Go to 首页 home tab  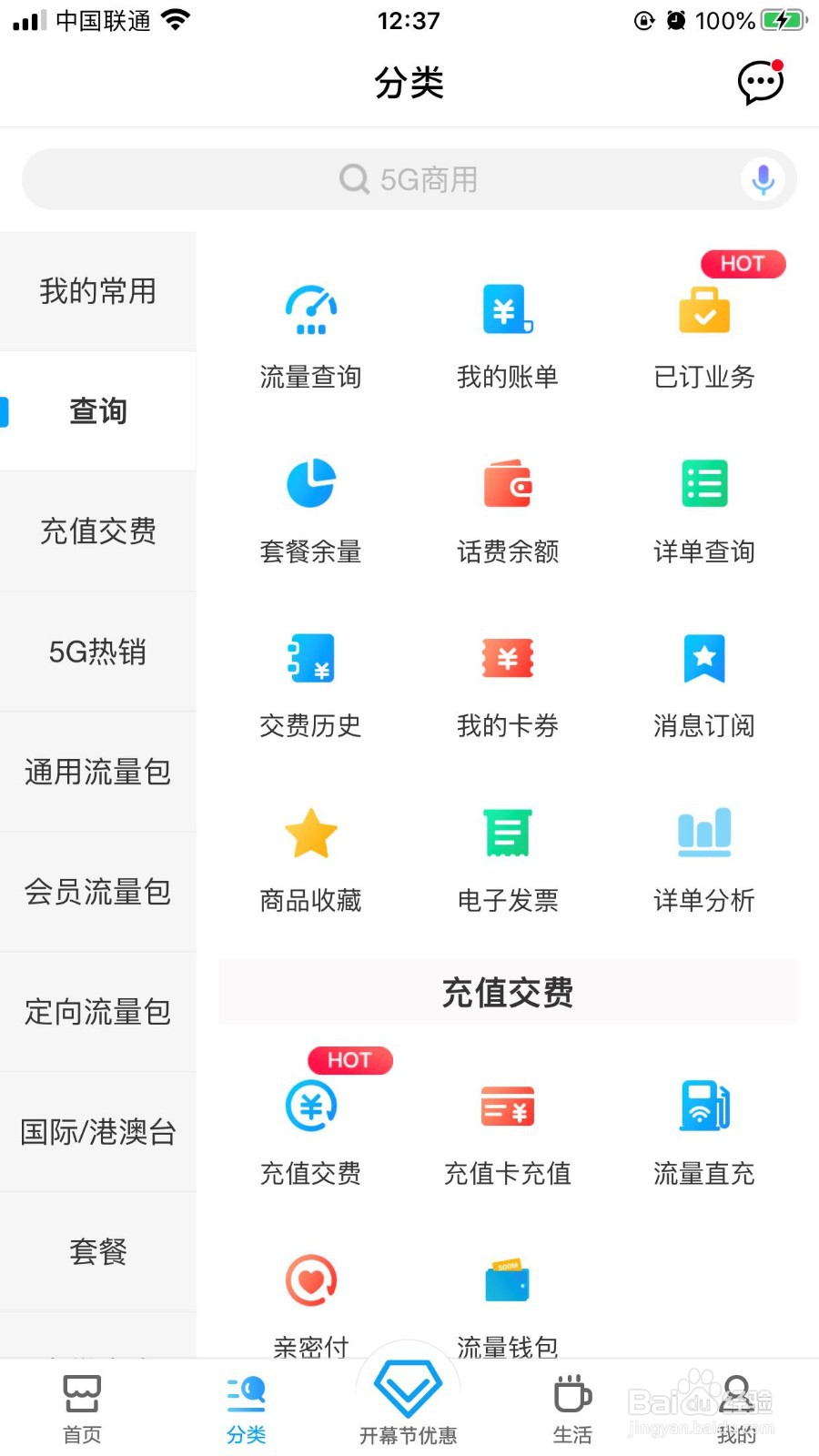pyautogui.click(x=82, y=1409)
